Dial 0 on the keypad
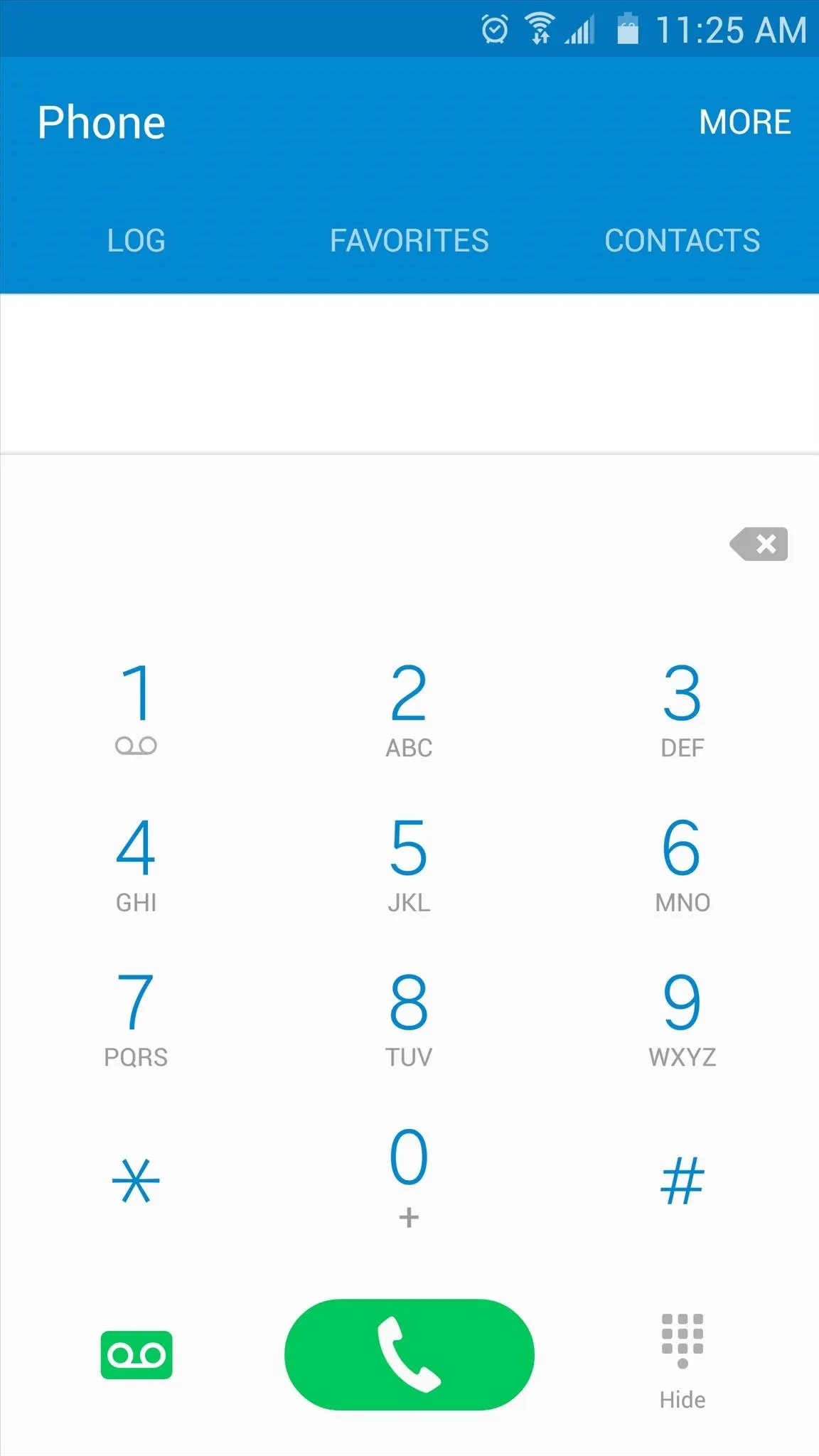 tap(409, 1177)
